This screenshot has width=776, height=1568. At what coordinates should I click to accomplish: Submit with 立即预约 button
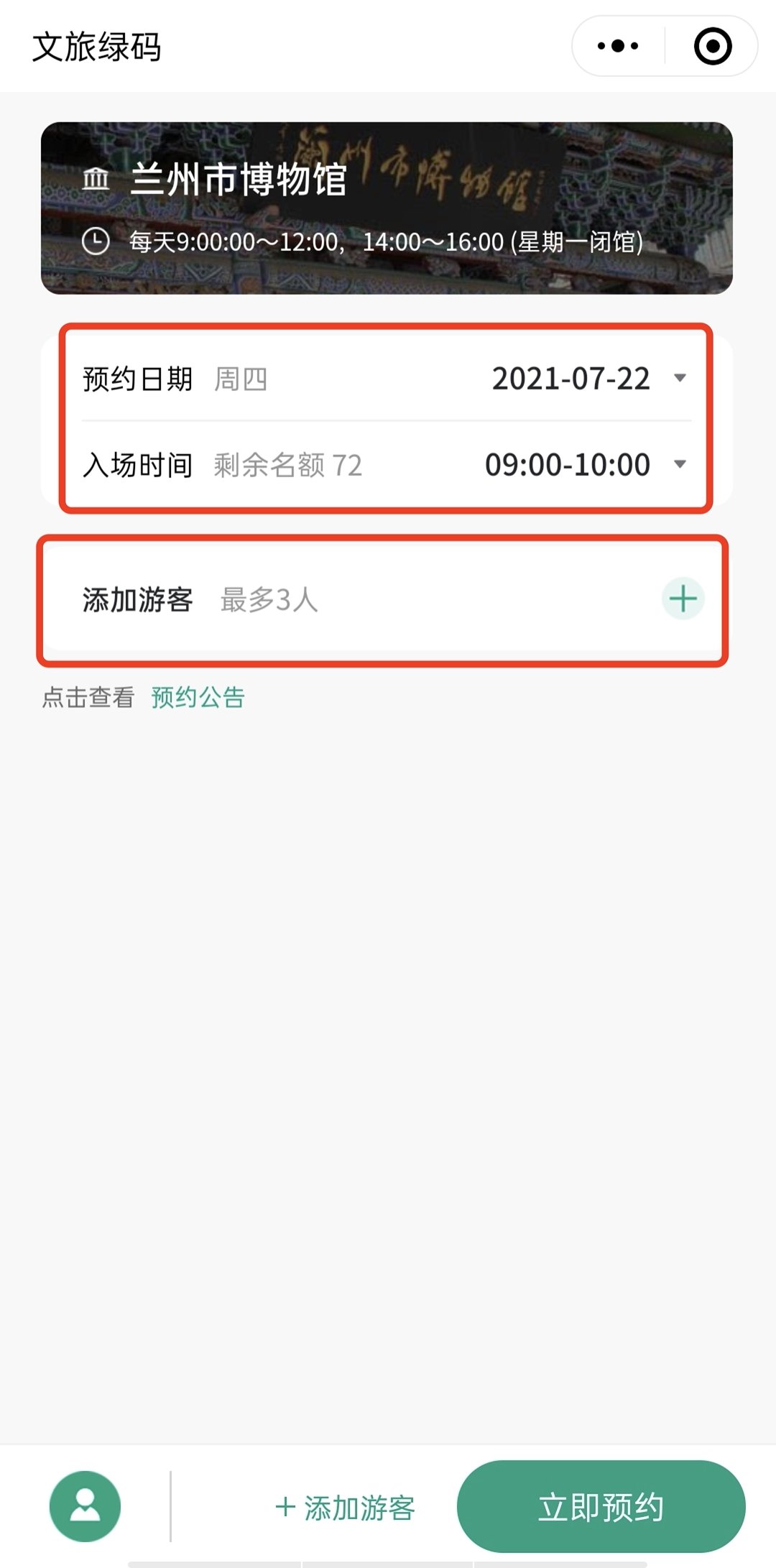[601, 1506]
